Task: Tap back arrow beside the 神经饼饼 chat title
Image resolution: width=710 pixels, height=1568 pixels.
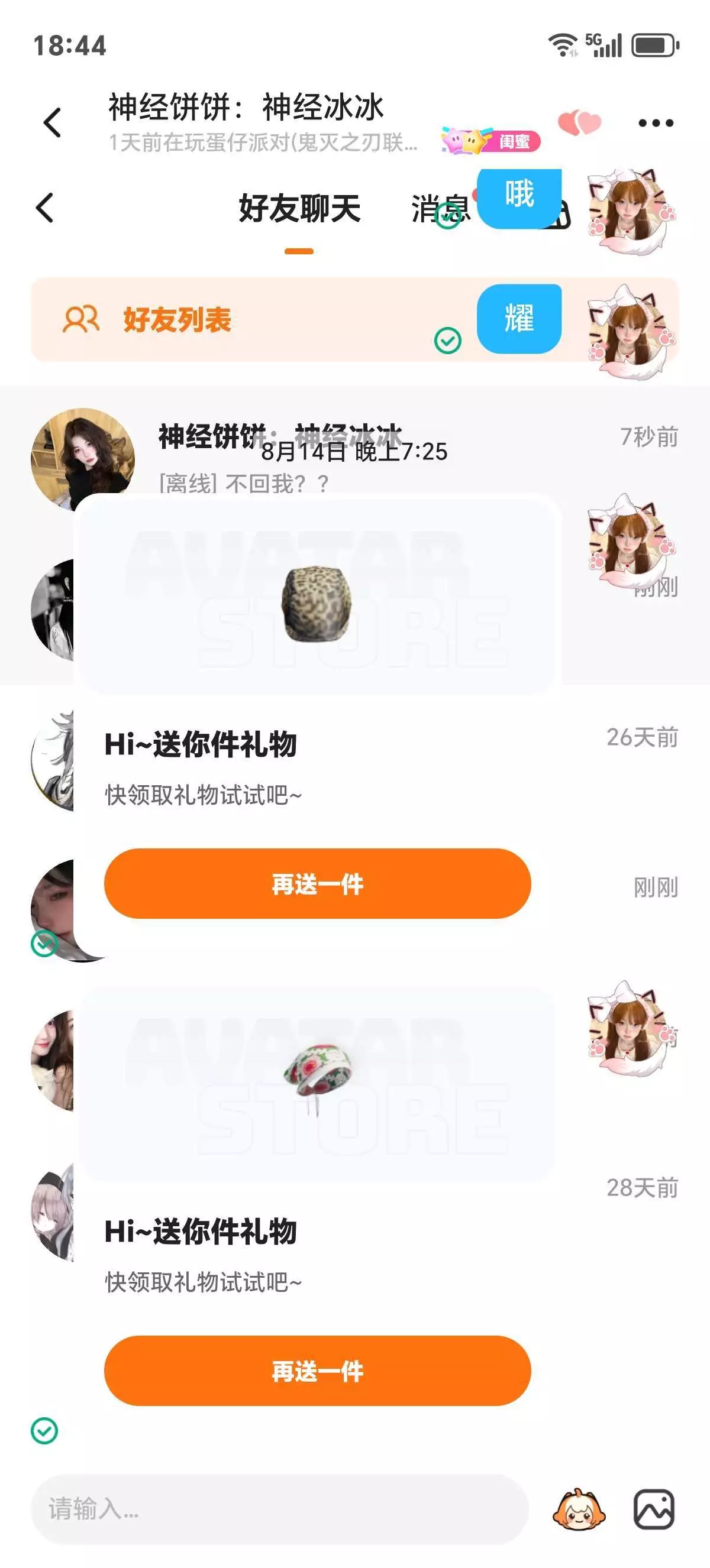Action: coord(53,122)
